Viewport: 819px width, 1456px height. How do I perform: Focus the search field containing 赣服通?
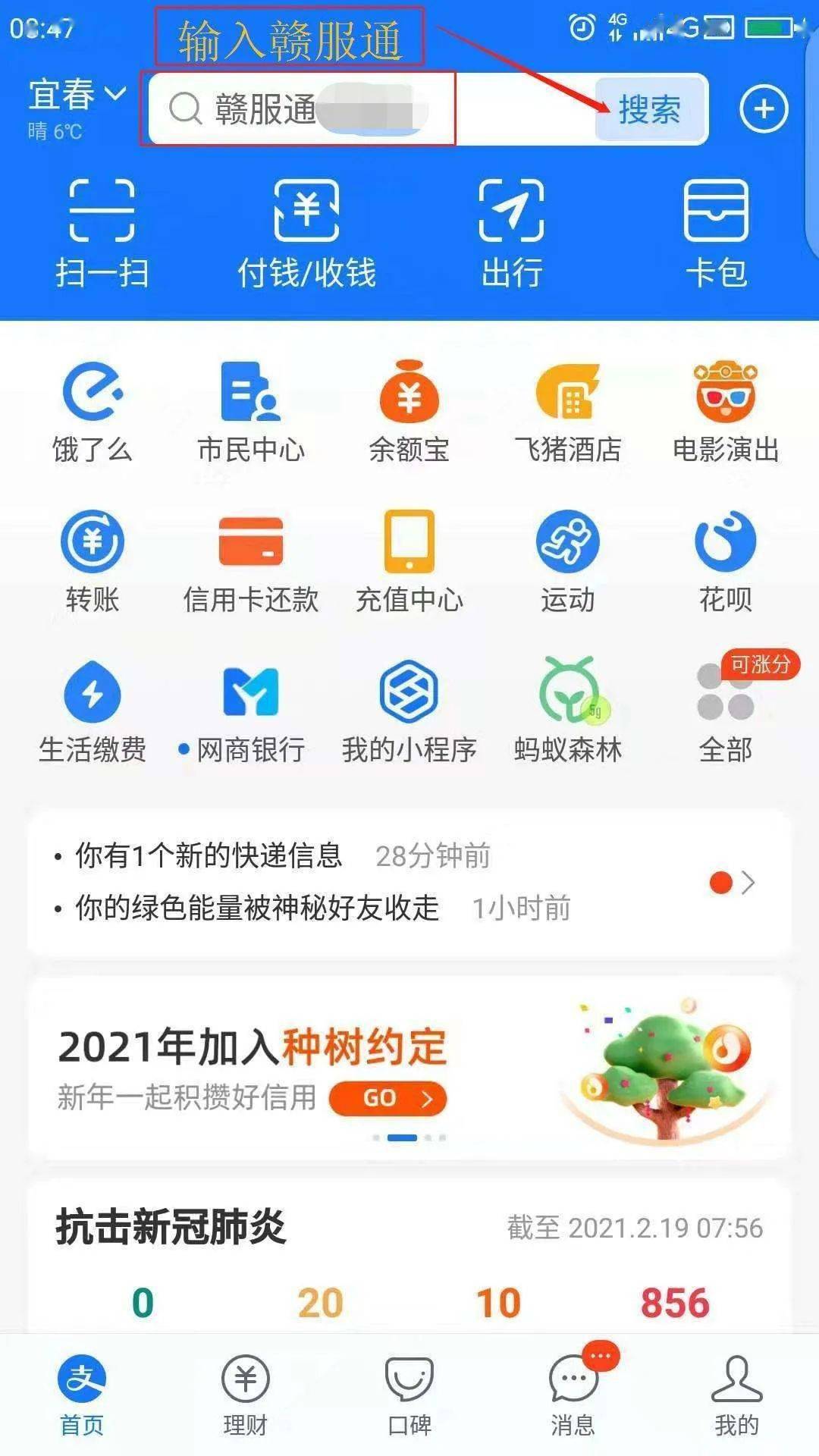(x=372, y=109)
